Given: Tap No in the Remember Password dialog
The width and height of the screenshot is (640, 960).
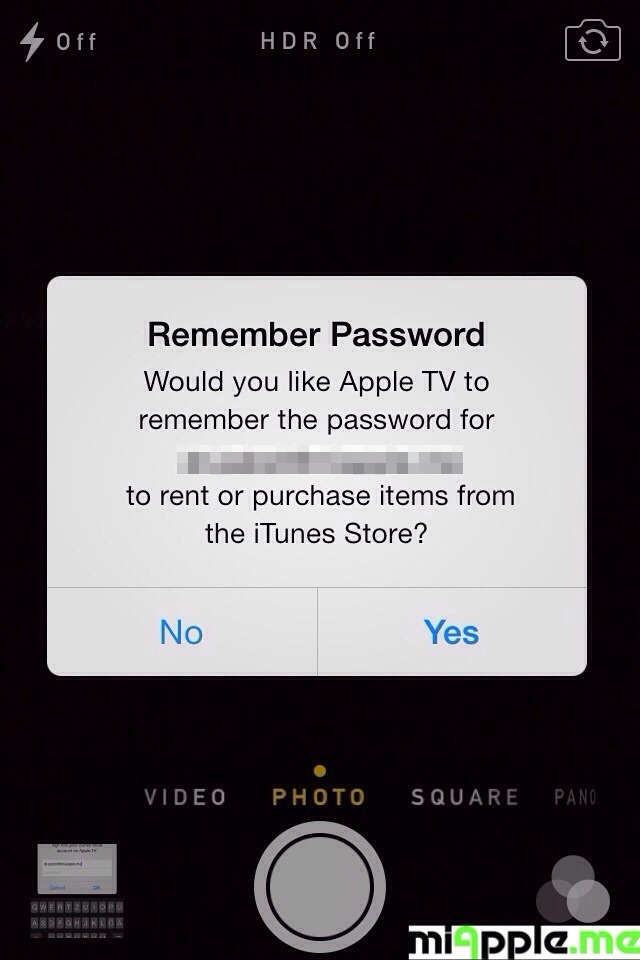Looking at the screenshot, I should (x=181, y=632).
